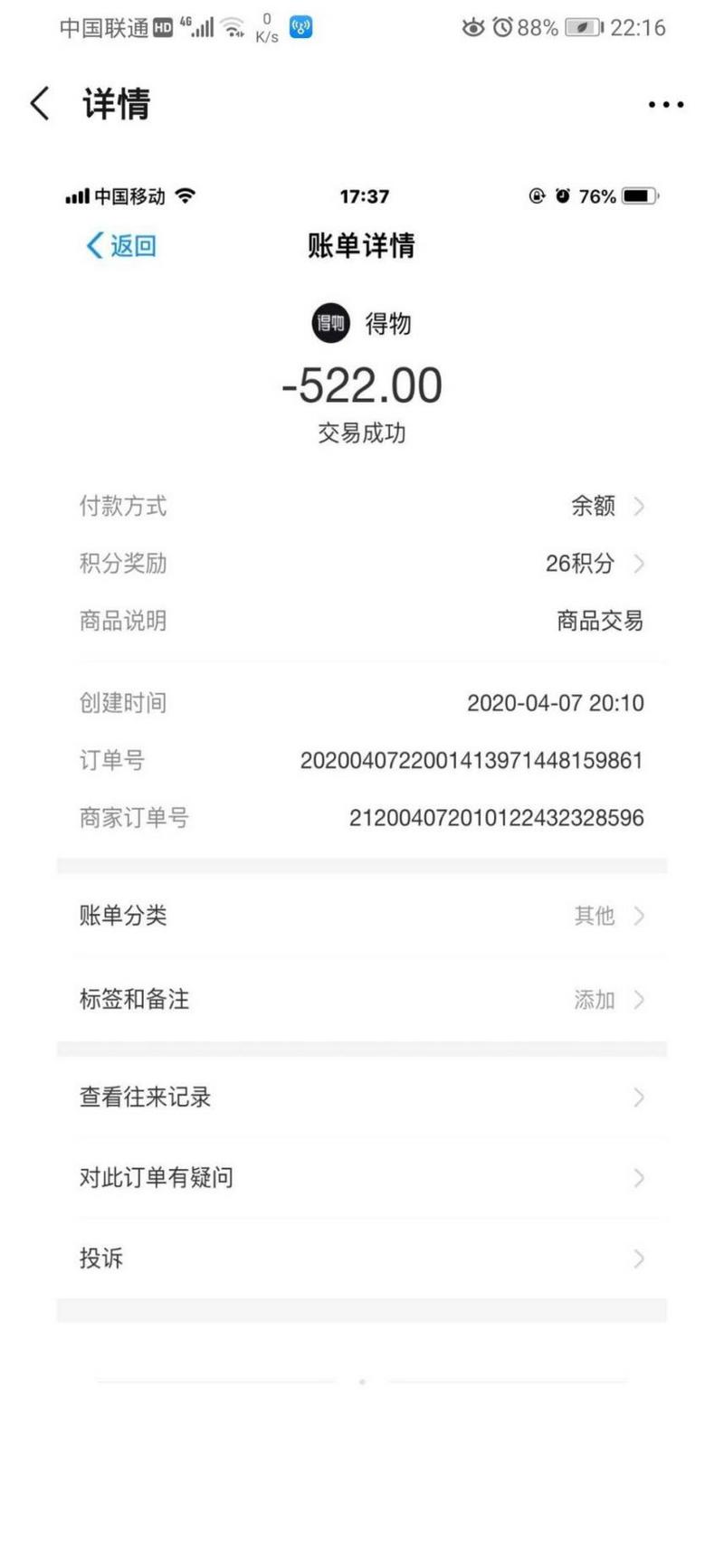
Task: Open the three-dot overflow menu
Action: click(665, 105)
